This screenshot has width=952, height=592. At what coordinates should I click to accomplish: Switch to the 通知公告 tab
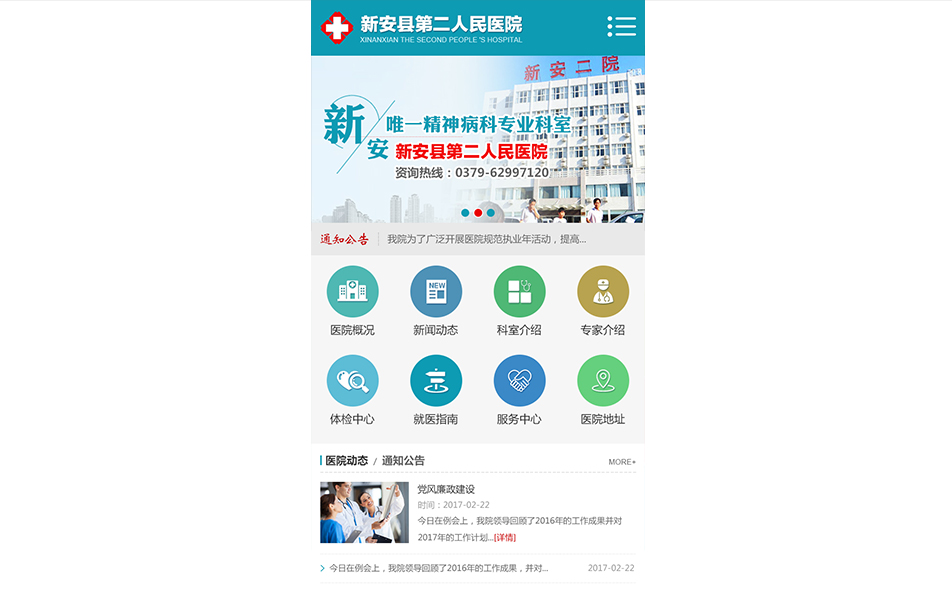pos(403,461)
